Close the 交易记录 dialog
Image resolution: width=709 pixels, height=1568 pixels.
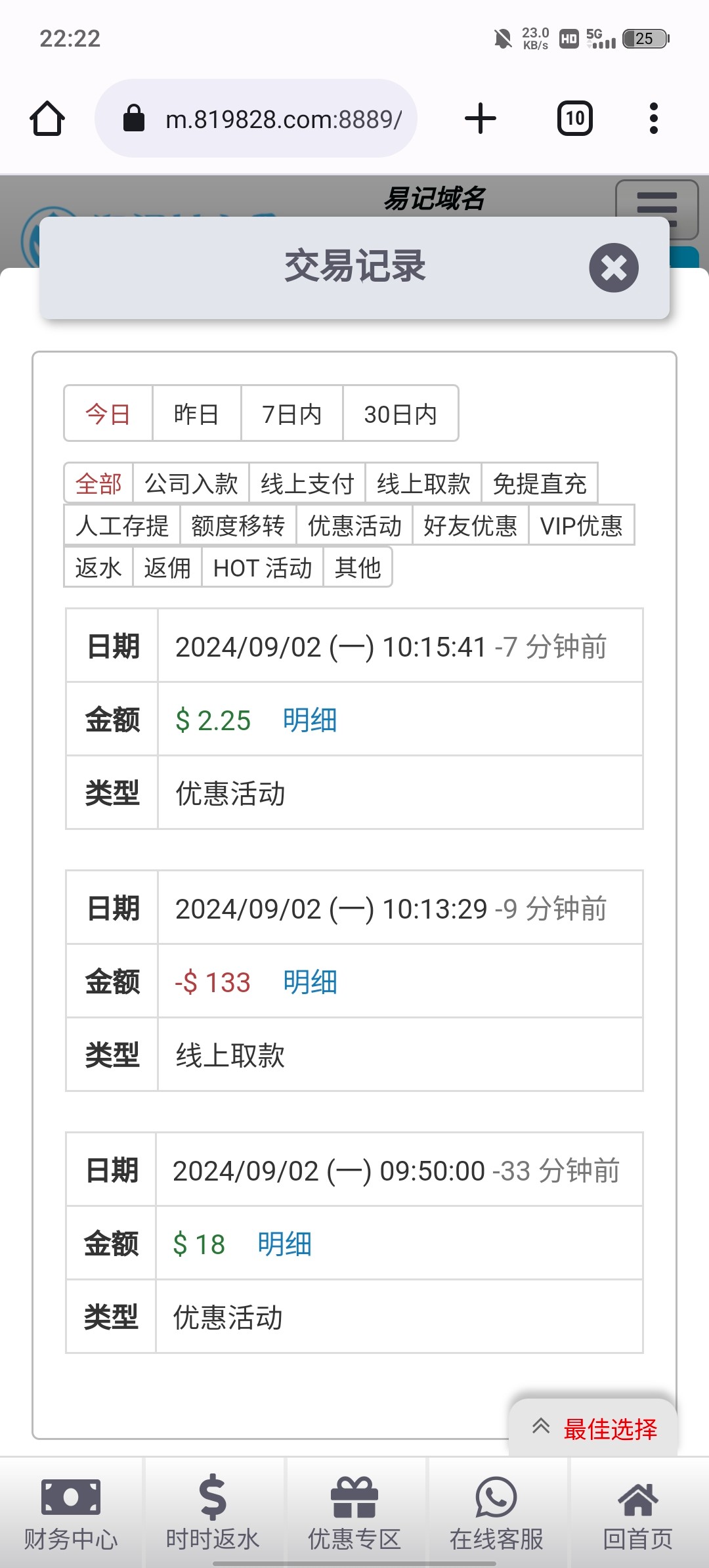coord(613,268)
